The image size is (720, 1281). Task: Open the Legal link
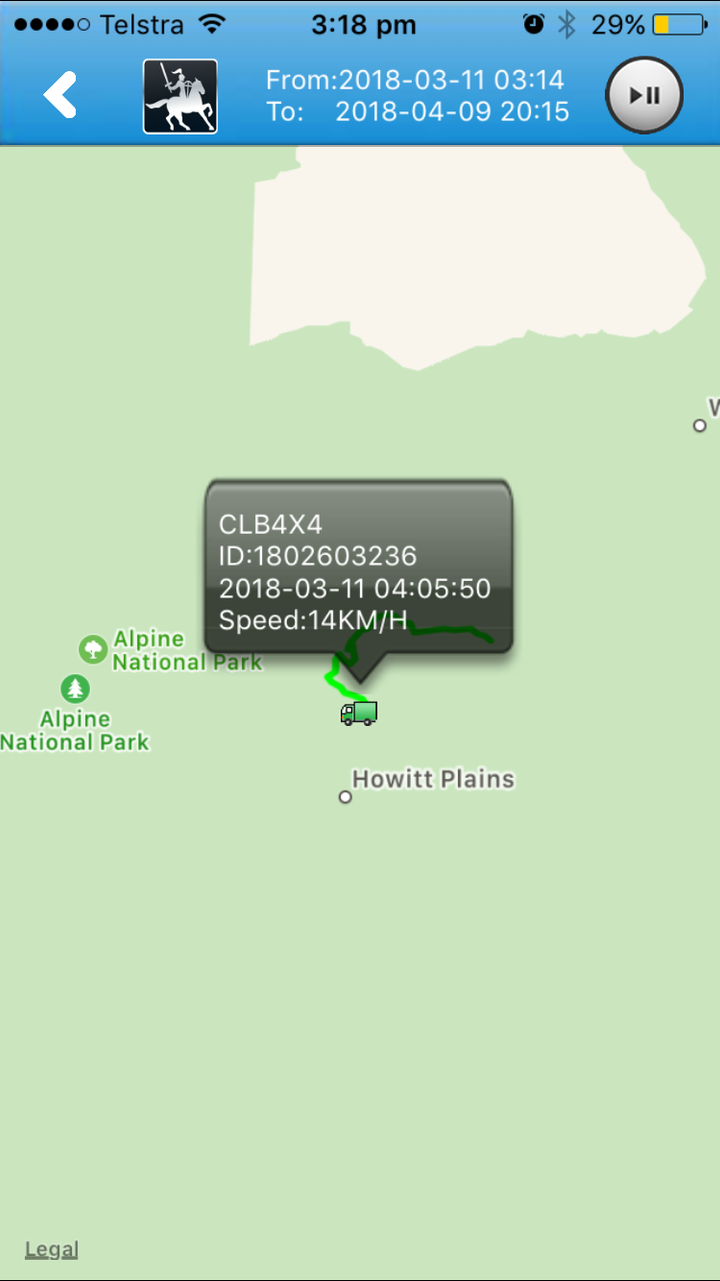coord(51,1249)
